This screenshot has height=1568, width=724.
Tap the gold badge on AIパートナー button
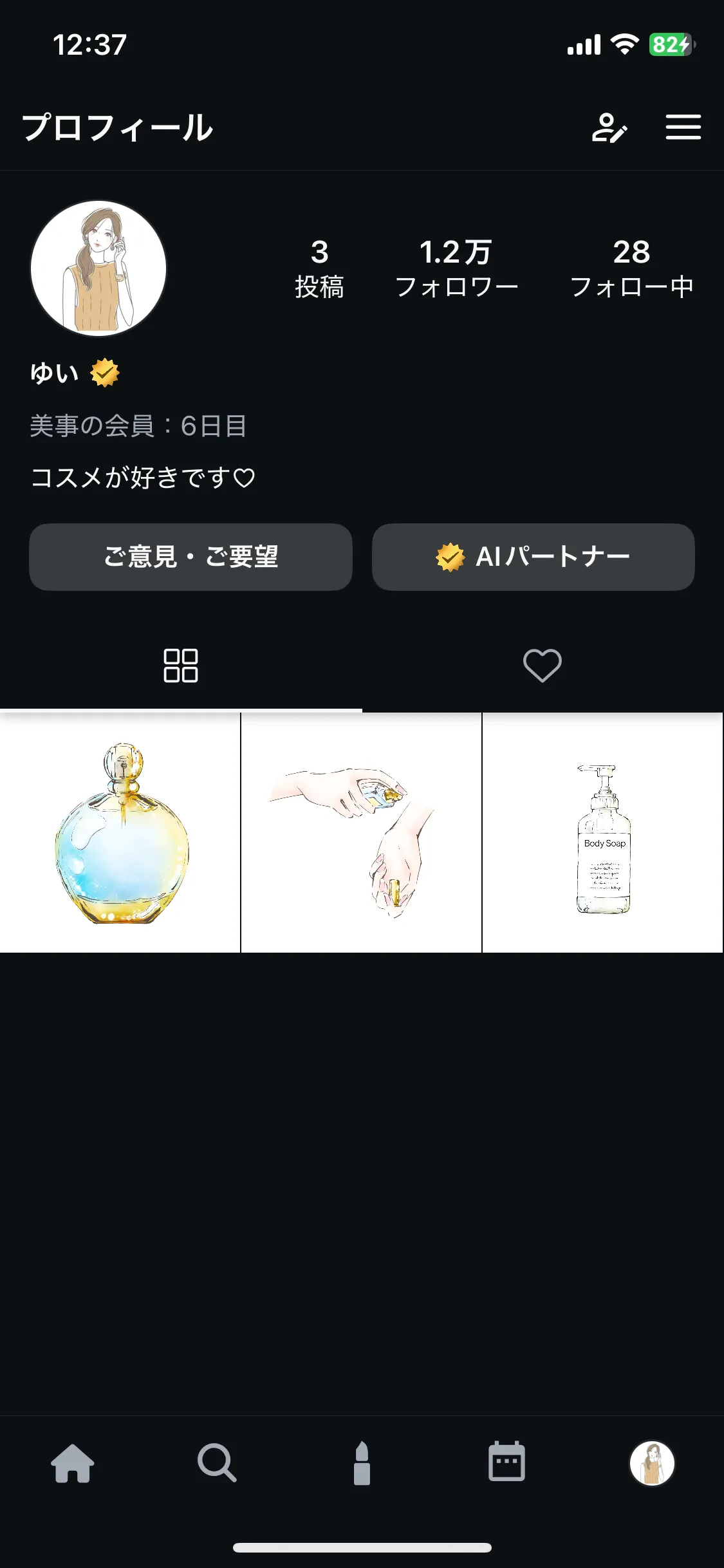tap(450, 557)
